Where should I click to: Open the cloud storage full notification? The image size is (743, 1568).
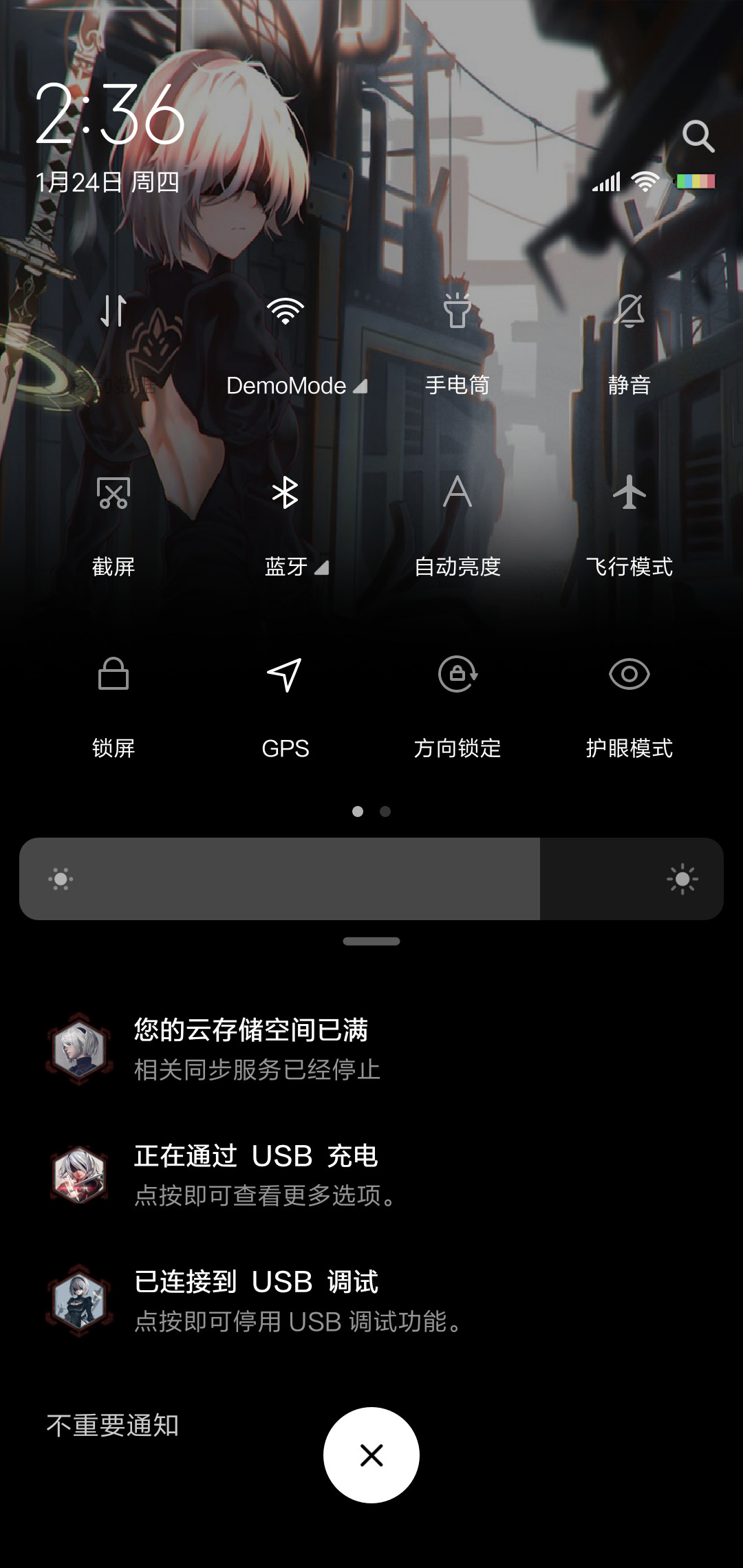371,1049
